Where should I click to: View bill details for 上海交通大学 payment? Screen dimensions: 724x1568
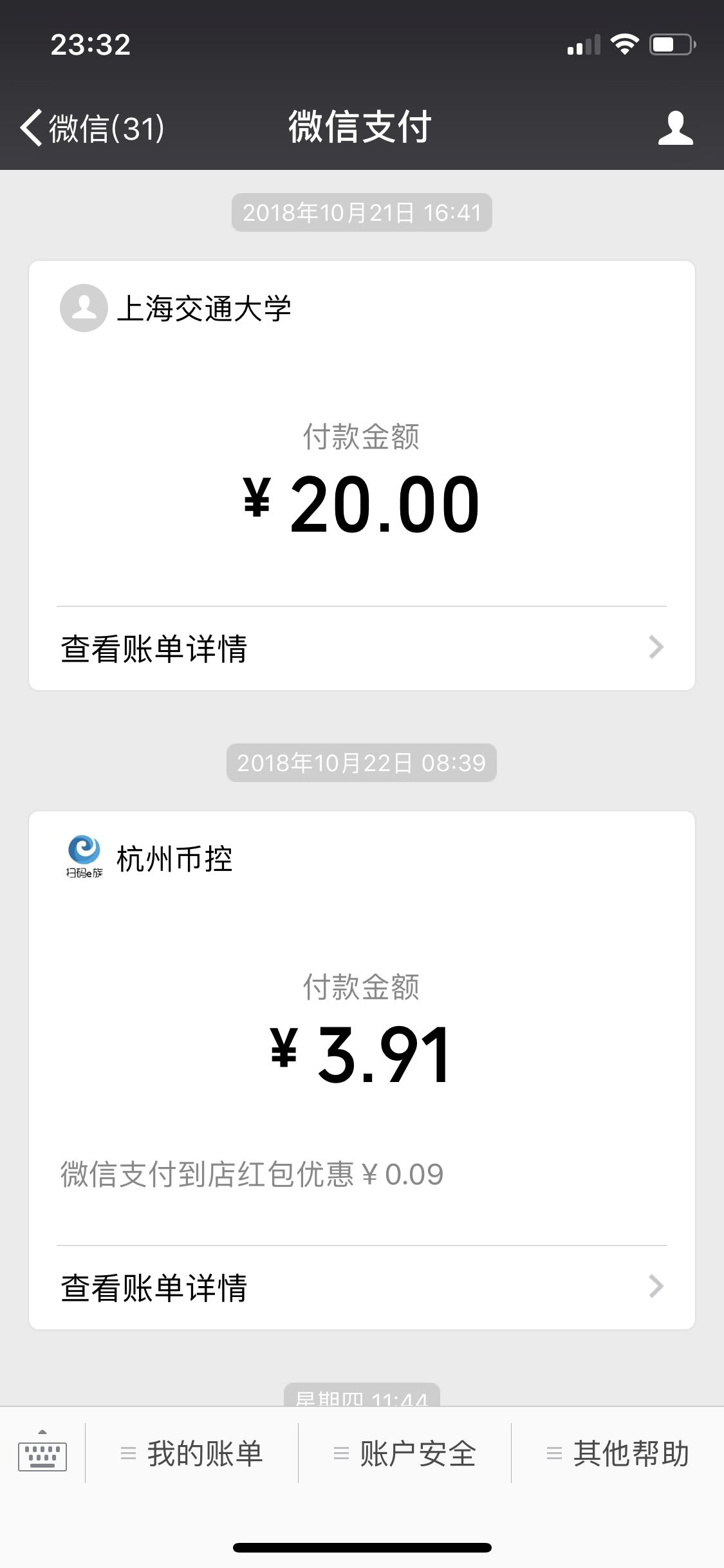coord(361,648)
